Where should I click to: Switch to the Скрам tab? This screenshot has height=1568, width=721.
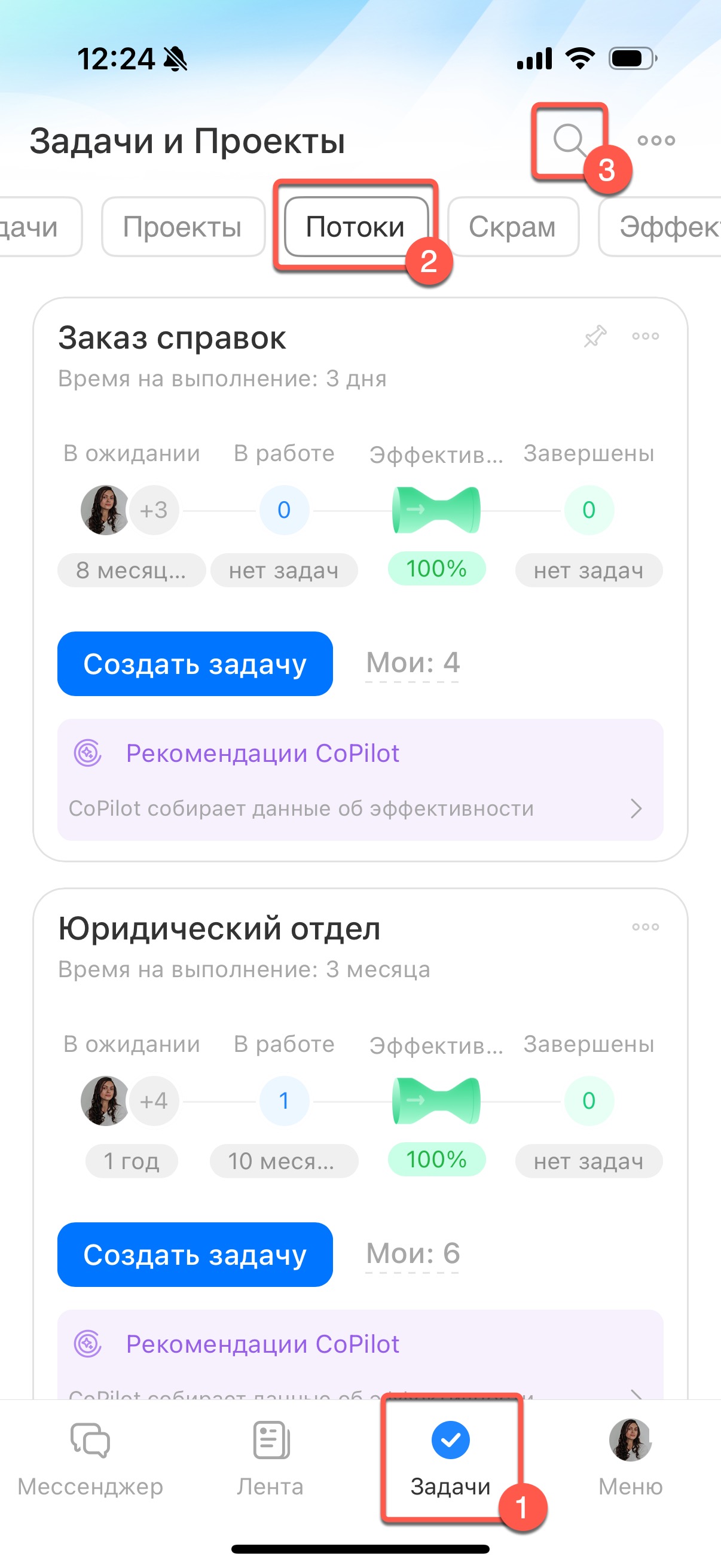(x=512, y=227)
